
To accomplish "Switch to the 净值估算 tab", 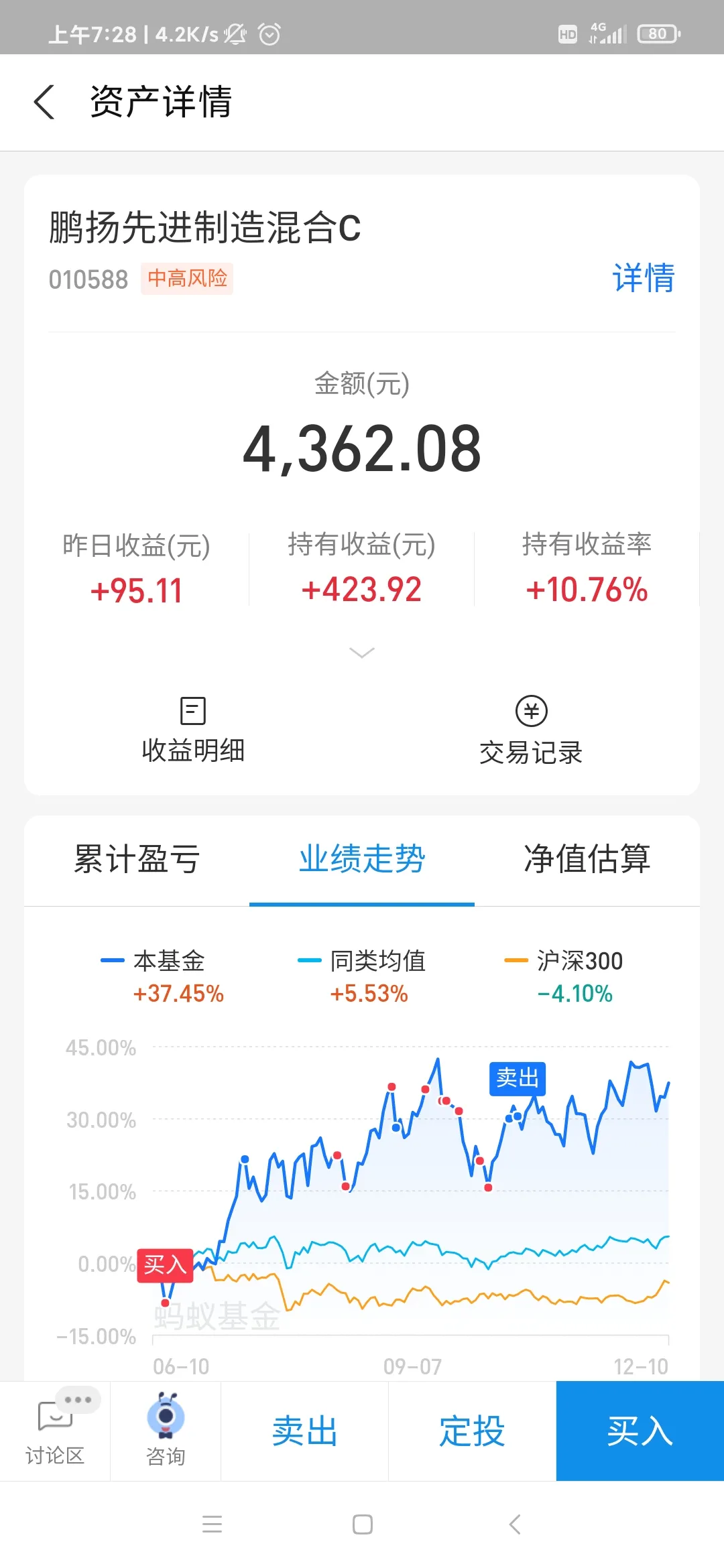I will (x=587, y=860).
